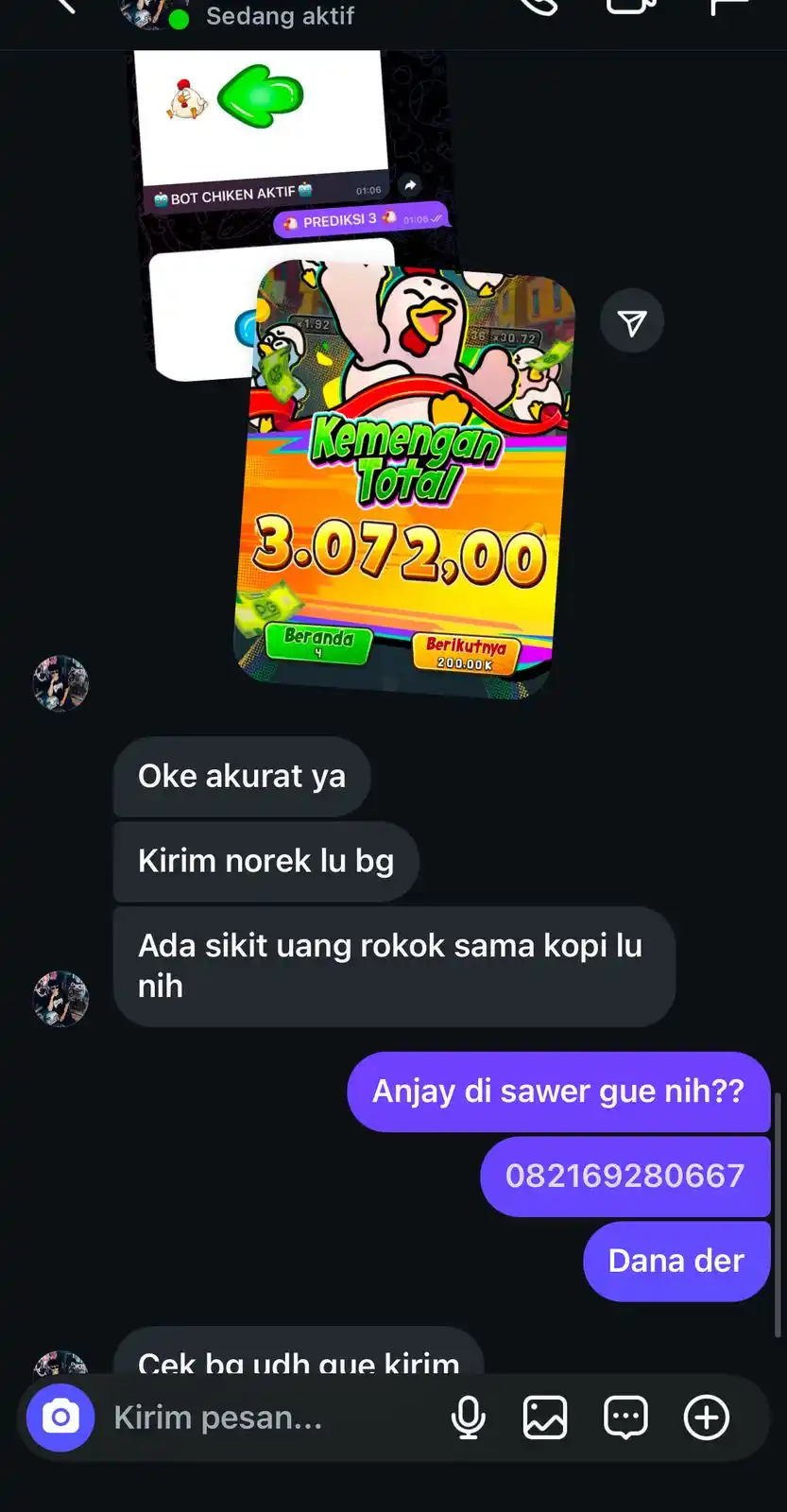The image size is (787, 1512).
Task: Tap the Kirim pesan message field
Action: click(265, 1417)
